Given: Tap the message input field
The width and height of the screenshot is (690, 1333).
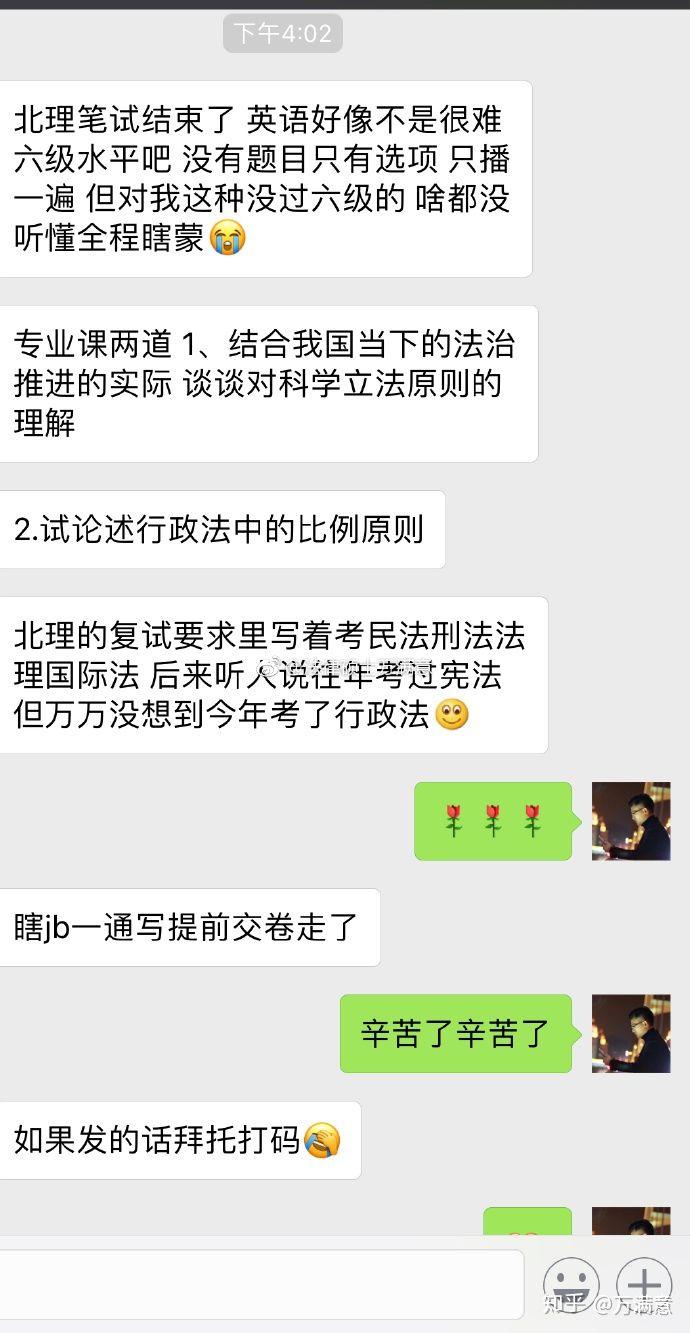Looking at the screenshot, I should coord(260,1283).
